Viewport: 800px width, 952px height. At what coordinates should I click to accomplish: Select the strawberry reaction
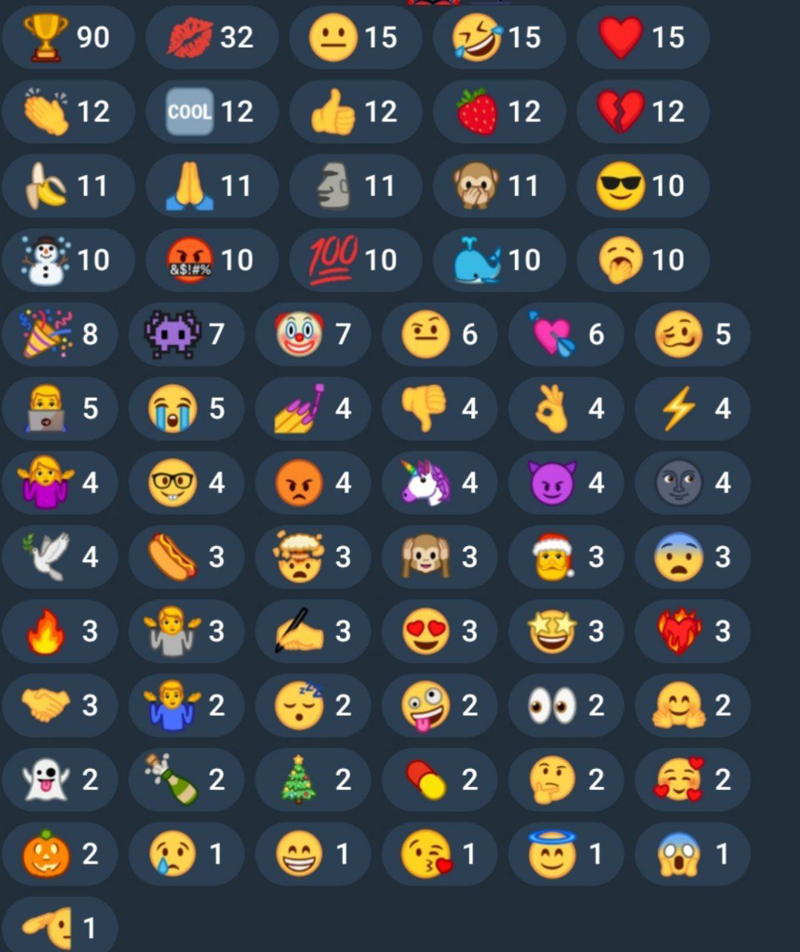[x=499, y=112]
